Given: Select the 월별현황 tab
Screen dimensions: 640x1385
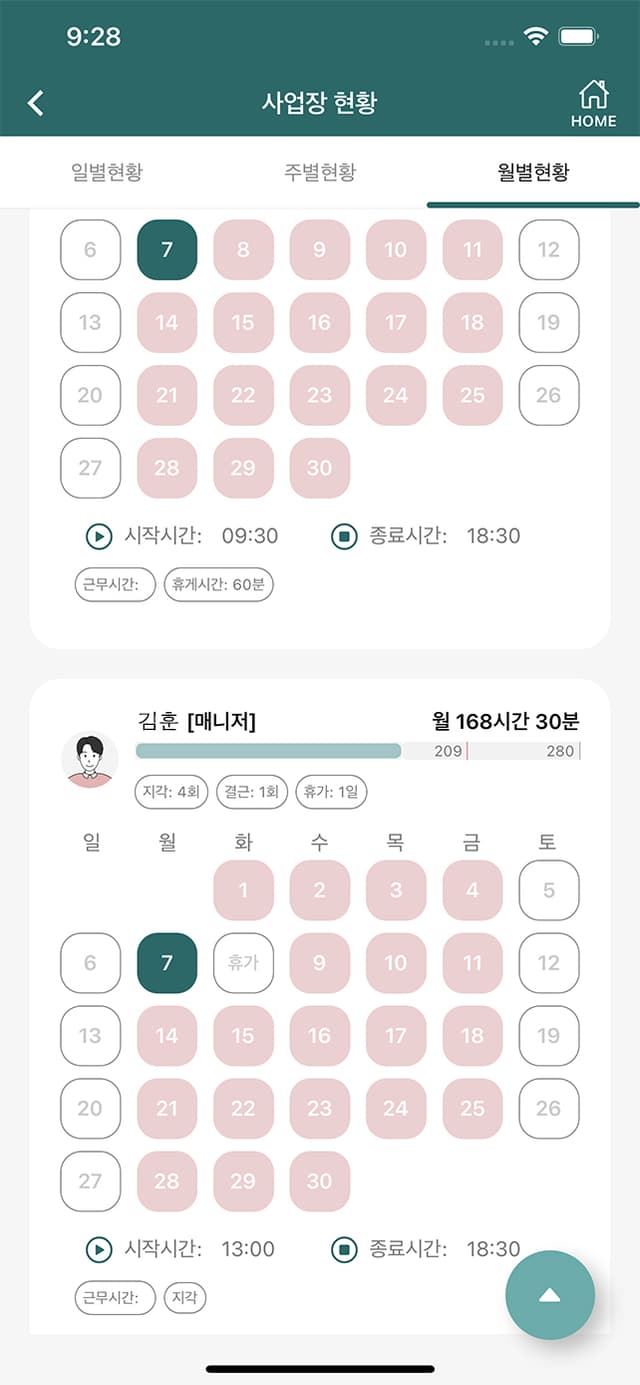Looking at the screenshot, I should click(x=533, y=172).
